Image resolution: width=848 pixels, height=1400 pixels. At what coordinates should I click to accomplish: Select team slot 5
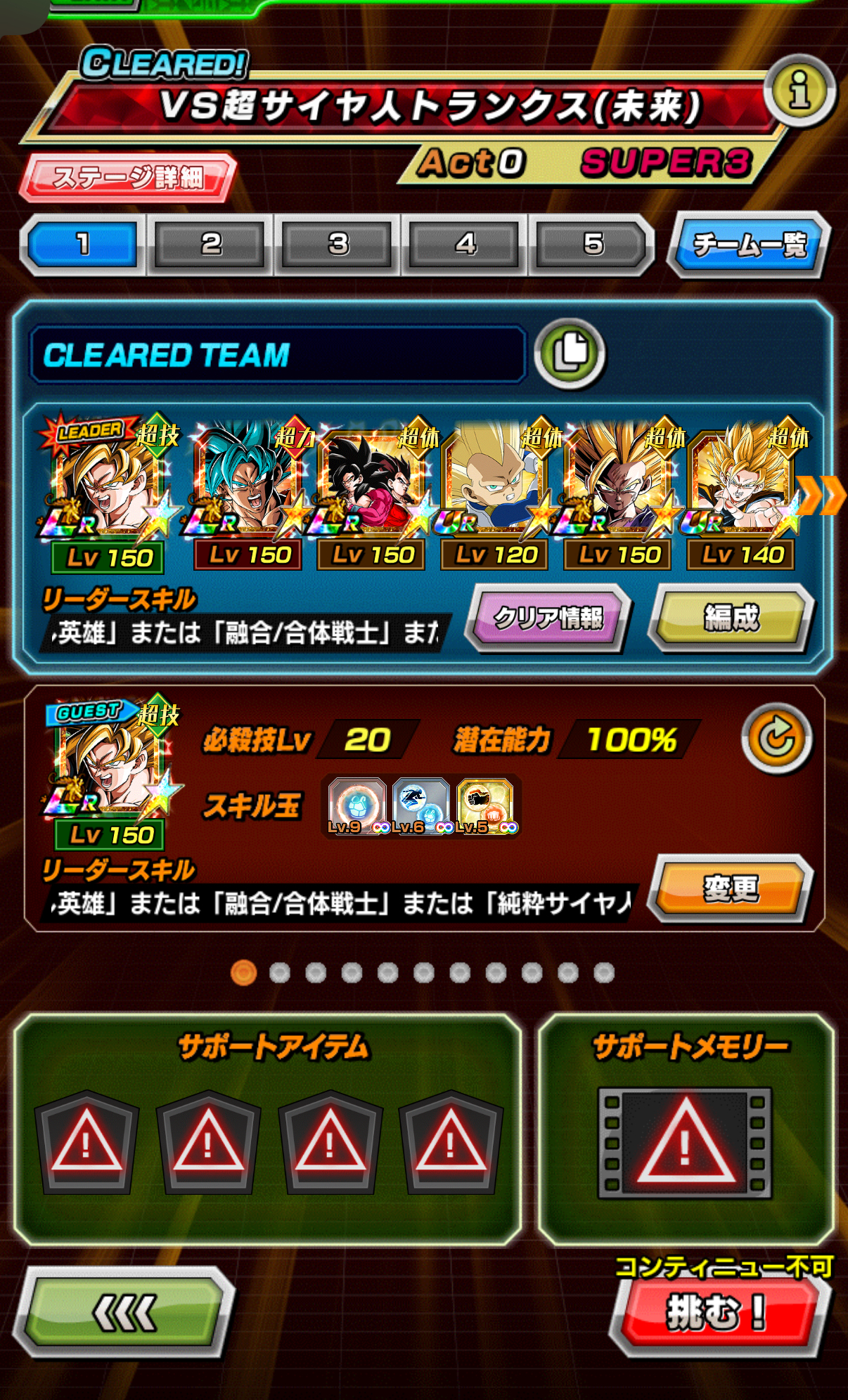pyautogui.click(x=593, y=244)
